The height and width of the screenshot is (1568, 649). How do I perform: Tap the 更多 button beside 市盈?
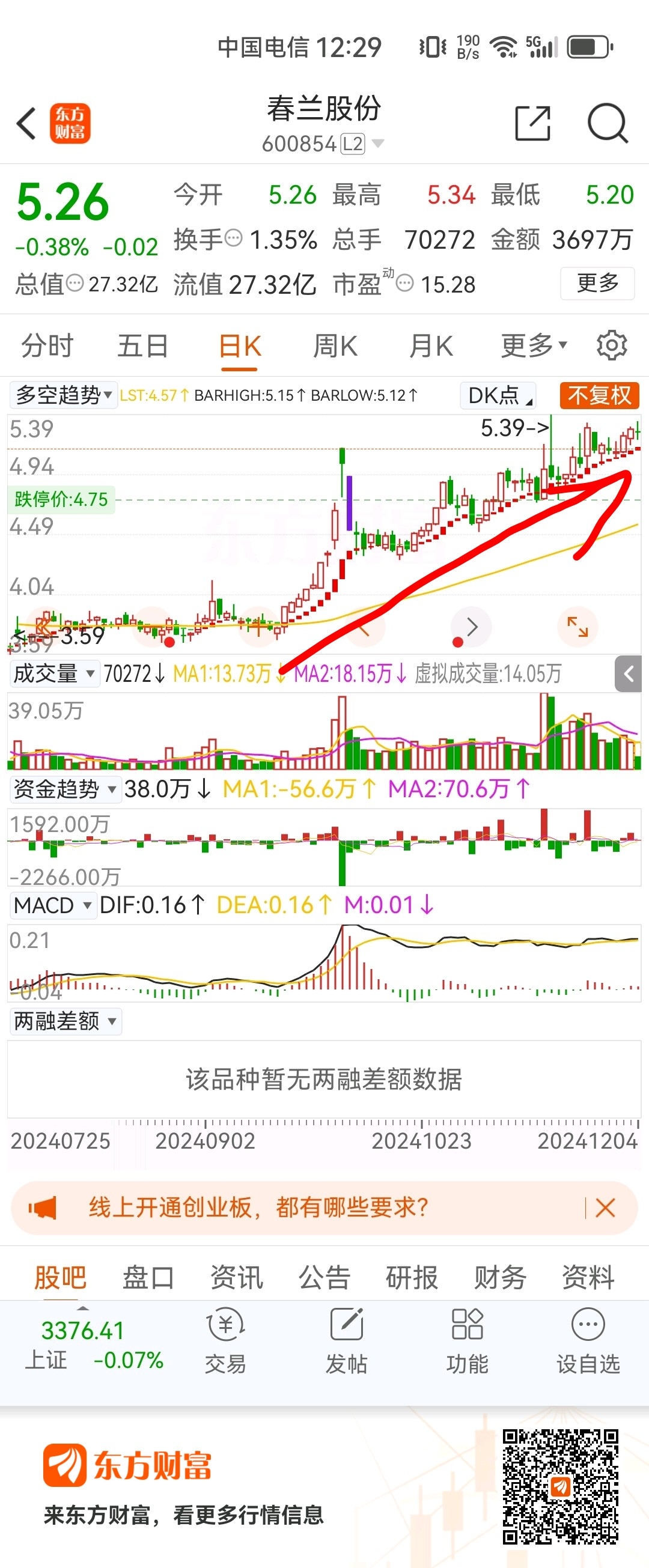tap(596, 283)
